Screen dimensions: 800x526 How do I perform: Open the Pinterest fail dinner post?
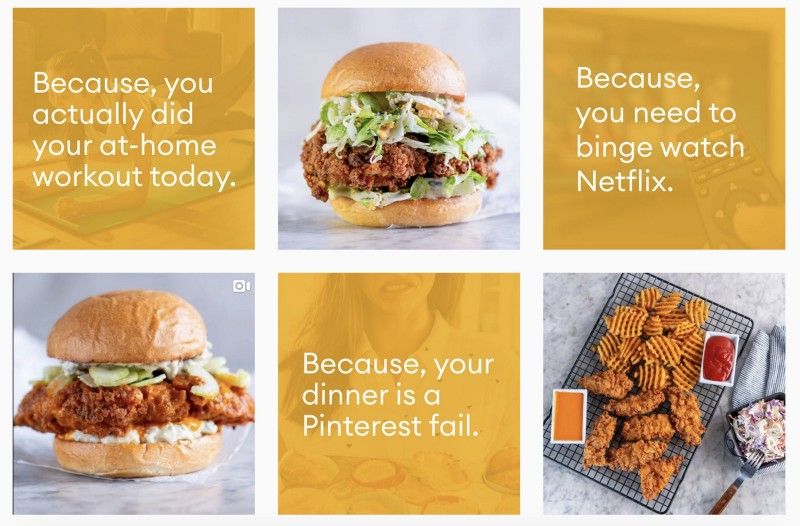[x=398, y=393]
